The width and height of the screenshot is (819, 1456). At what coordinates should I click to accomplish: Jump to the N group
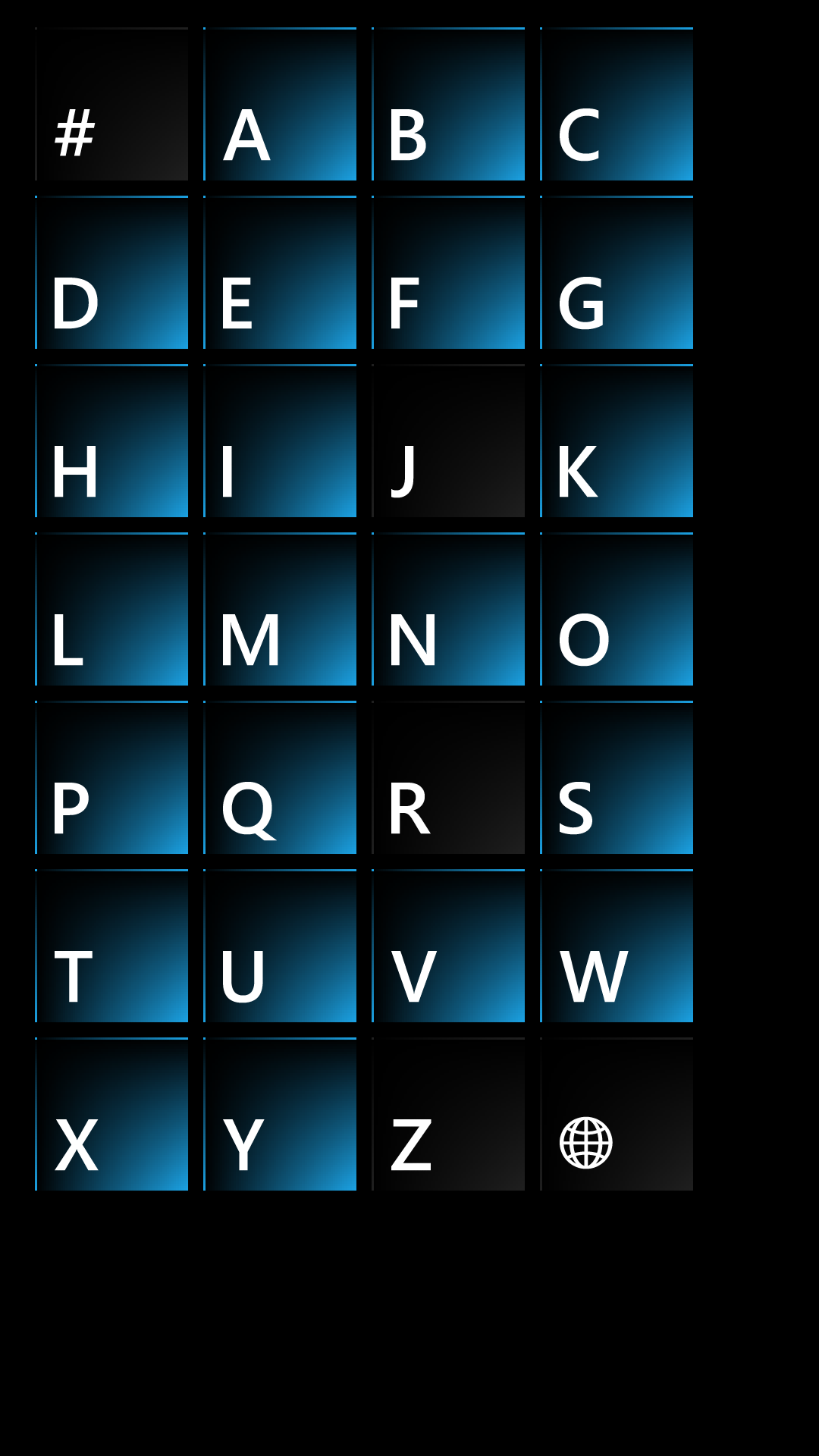point(448,609)
